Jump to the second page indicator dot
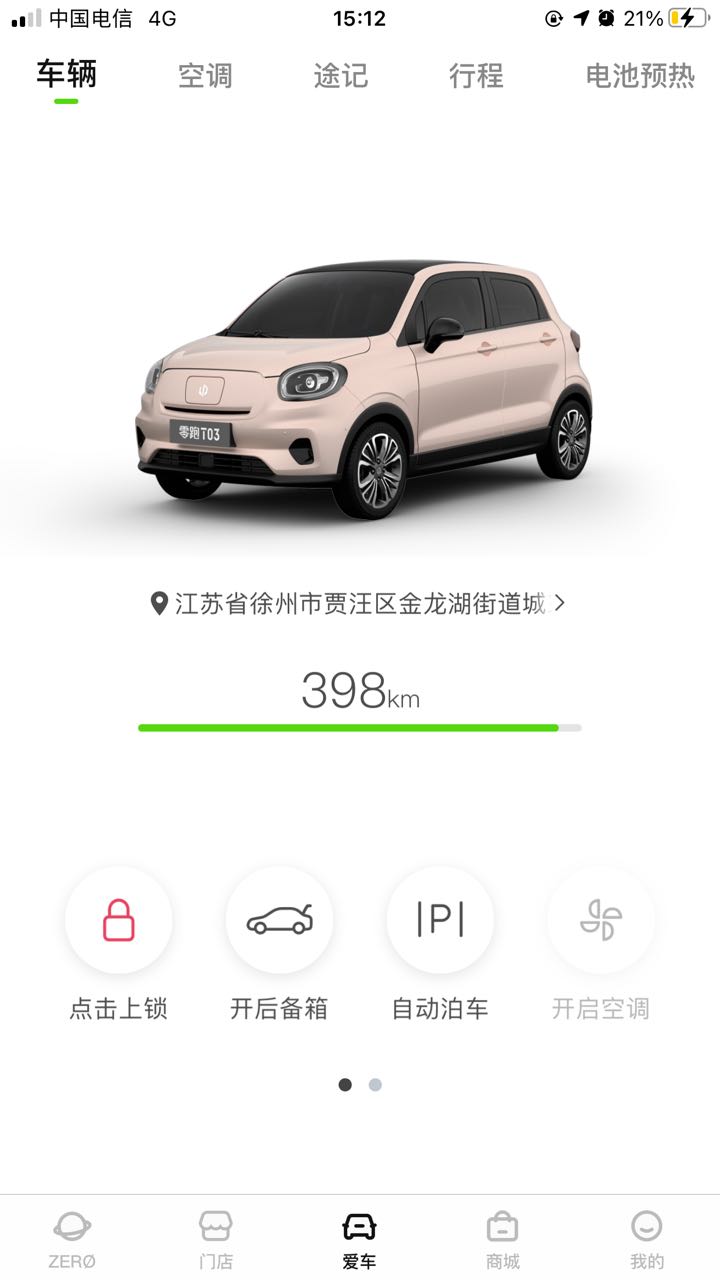Image resolution: width=720 pixels, height=1280 pixels. [x=375, y=1085]
